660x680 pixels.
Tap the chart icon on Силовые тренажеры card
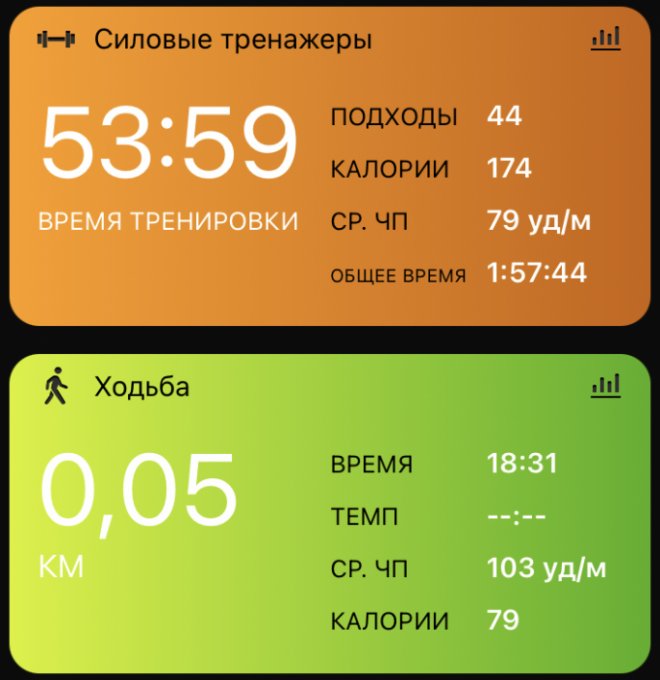605,39
